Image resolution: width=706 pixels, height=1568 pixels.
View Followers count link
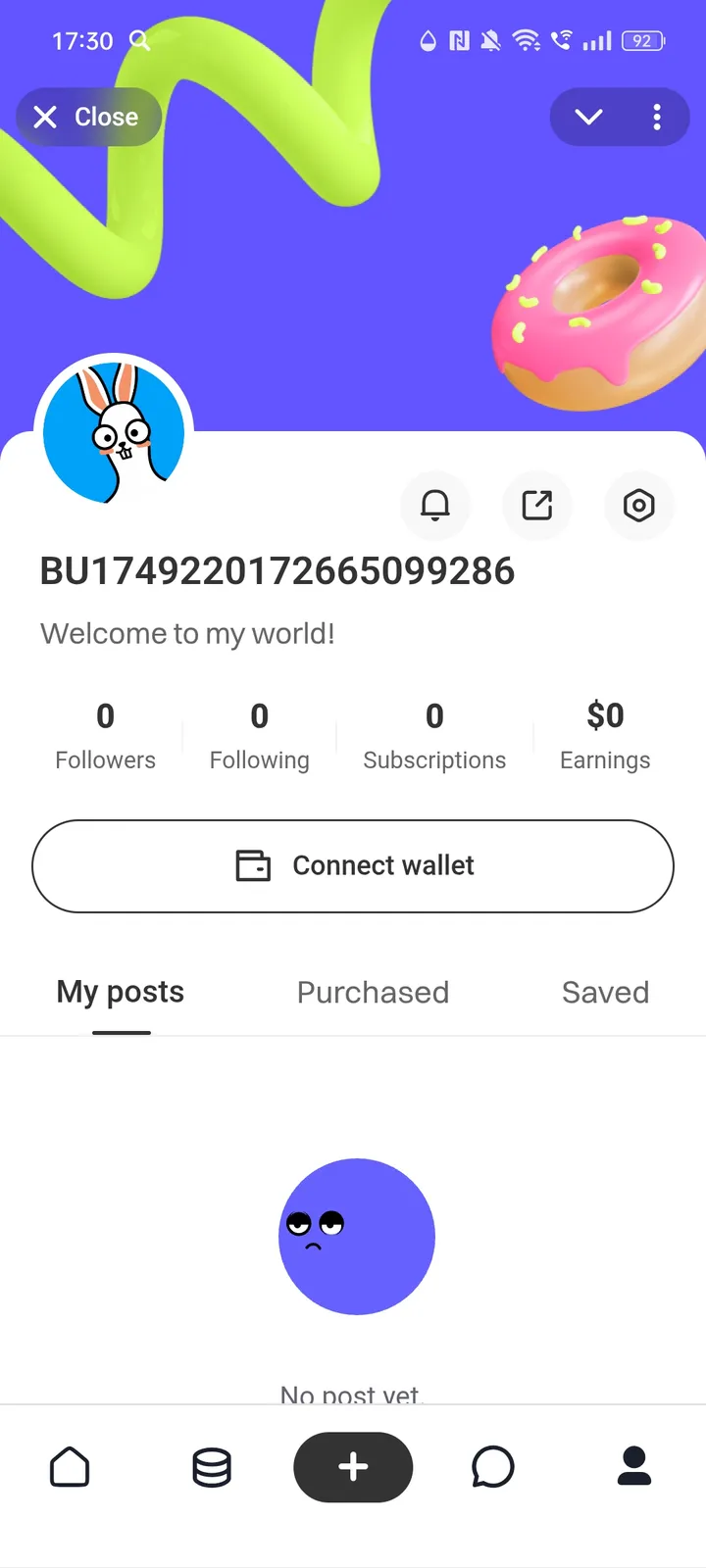coord(105,735)
